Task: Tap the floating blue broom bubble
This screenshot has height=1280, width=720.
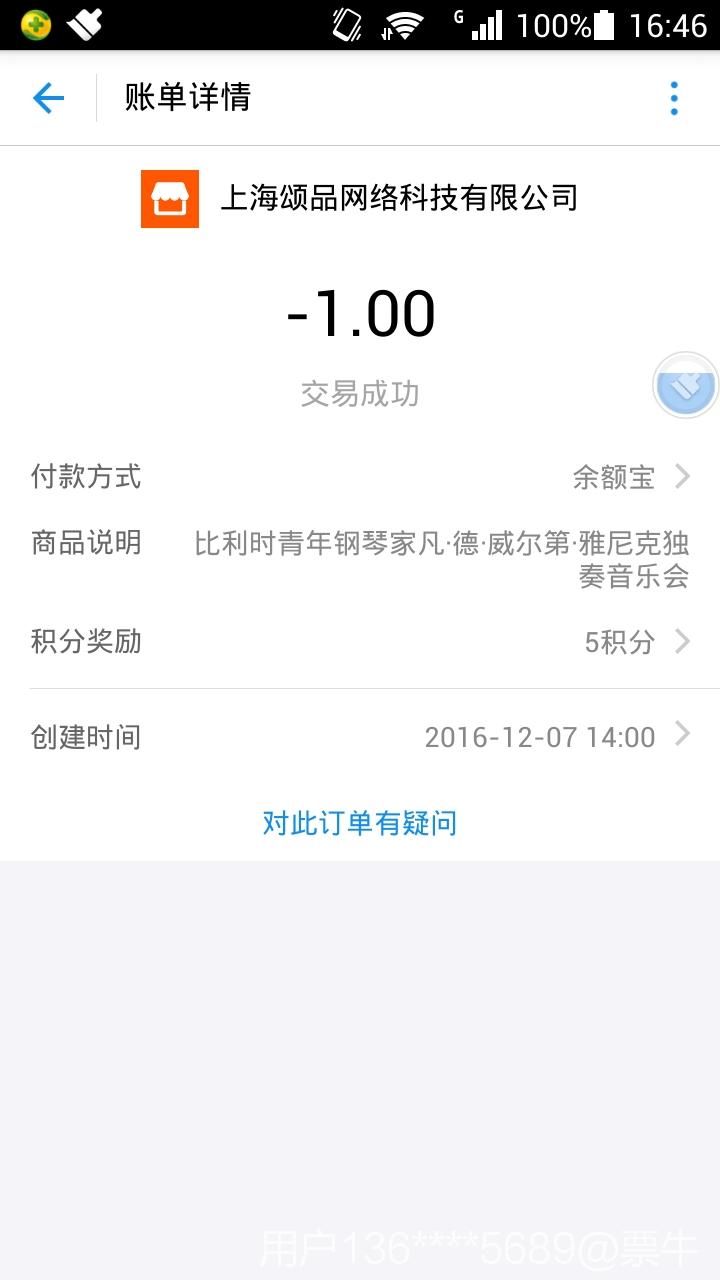Action: click(686, 385)
